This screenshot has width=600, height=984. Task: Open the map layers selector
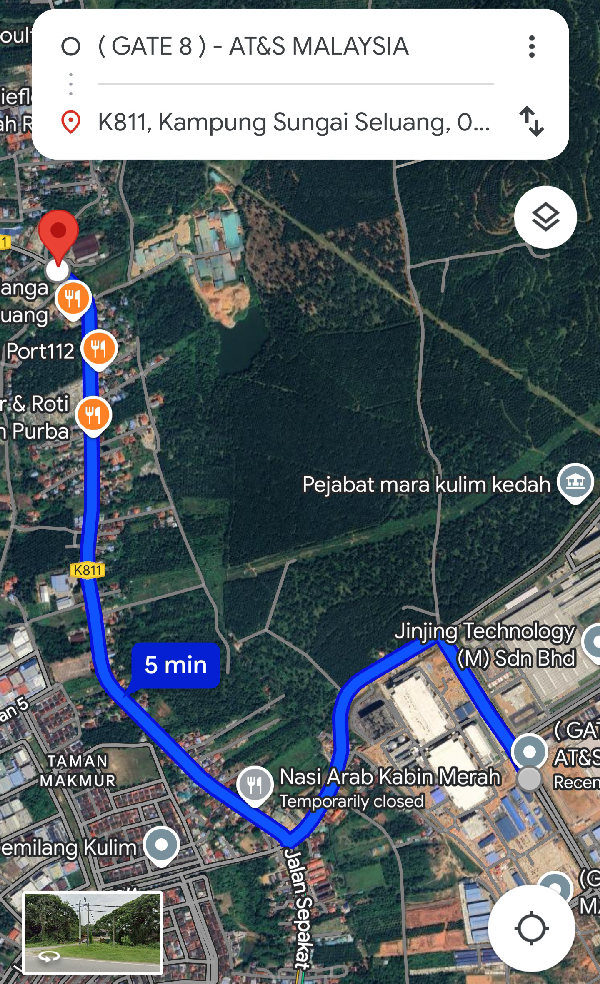click(545, 217)
